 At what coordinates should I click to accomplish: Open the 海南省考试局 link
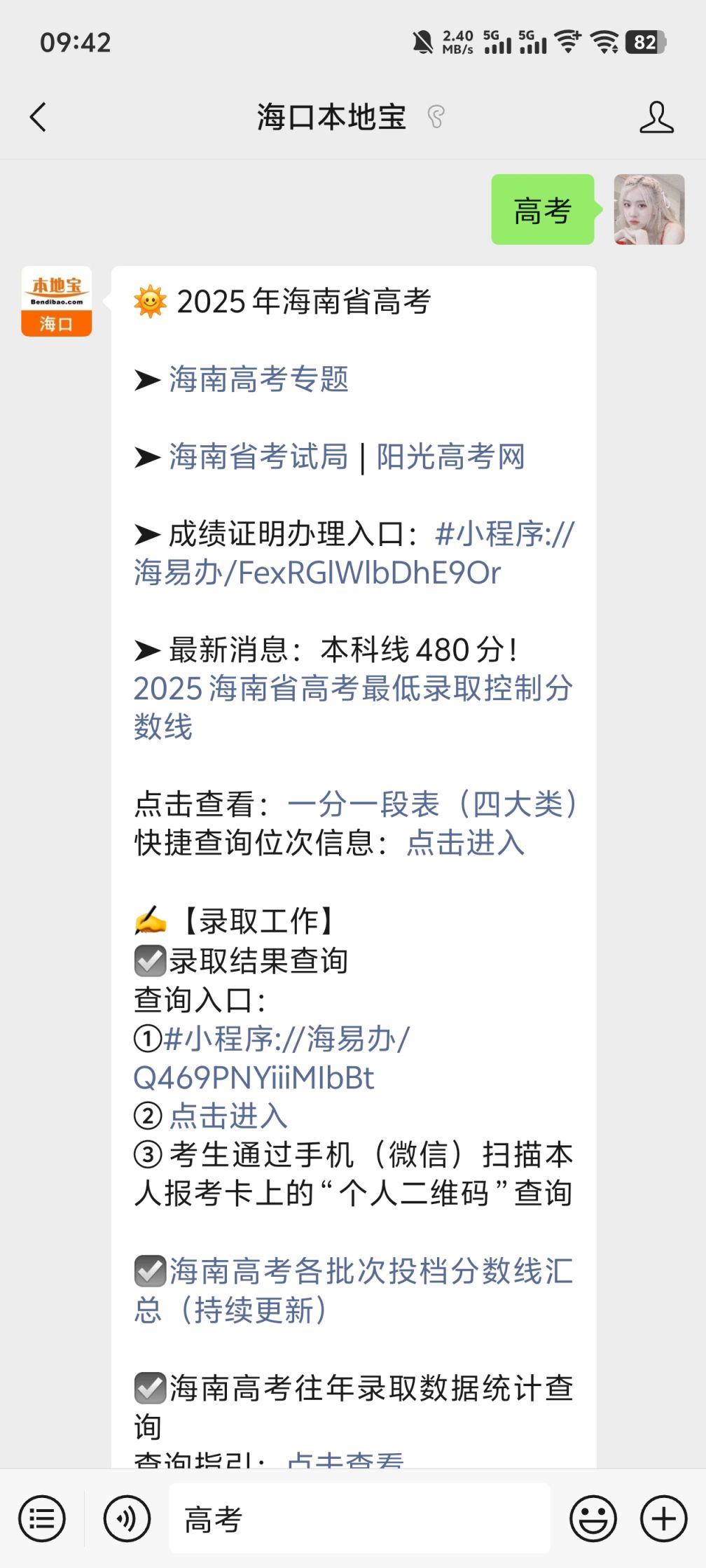click(258, 457)
